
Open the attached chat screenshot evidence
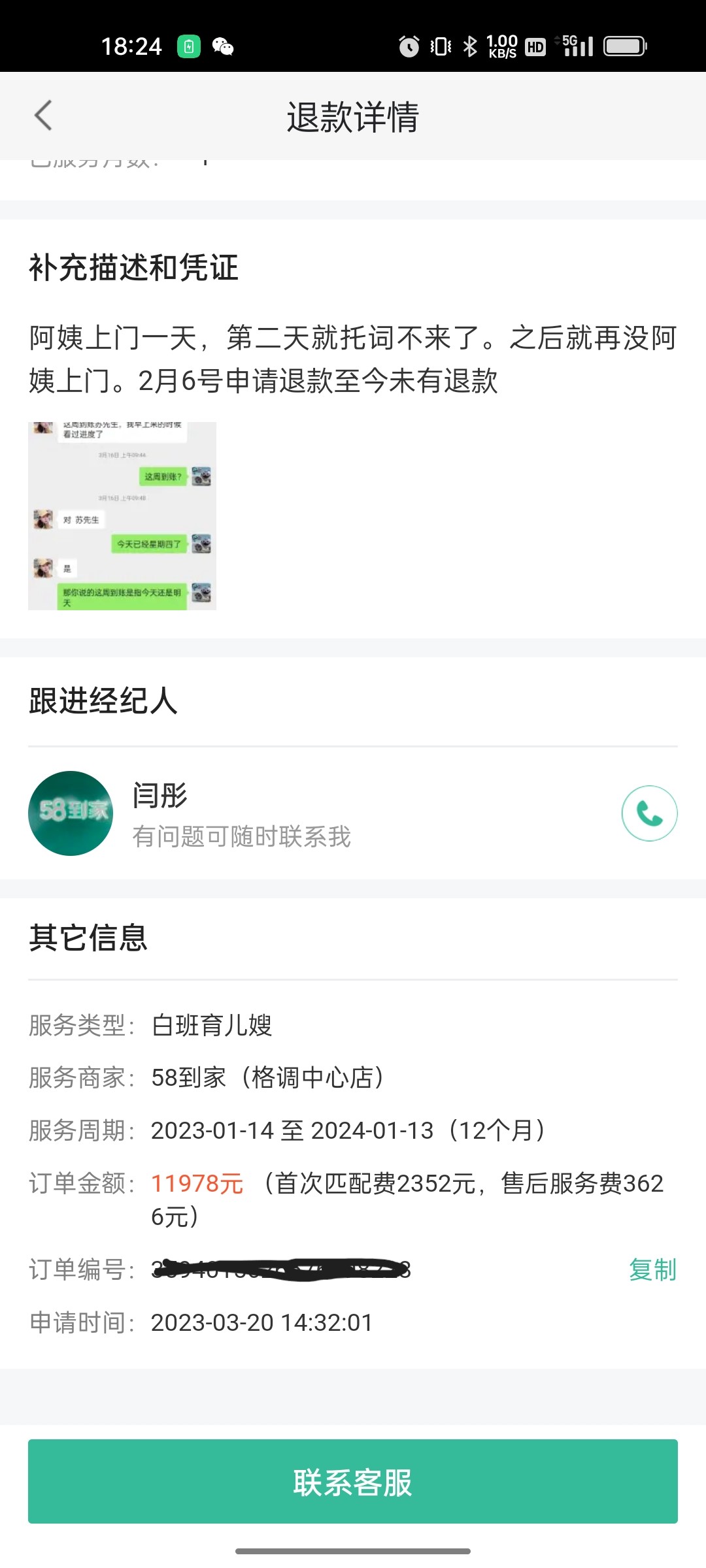(122, 516)
